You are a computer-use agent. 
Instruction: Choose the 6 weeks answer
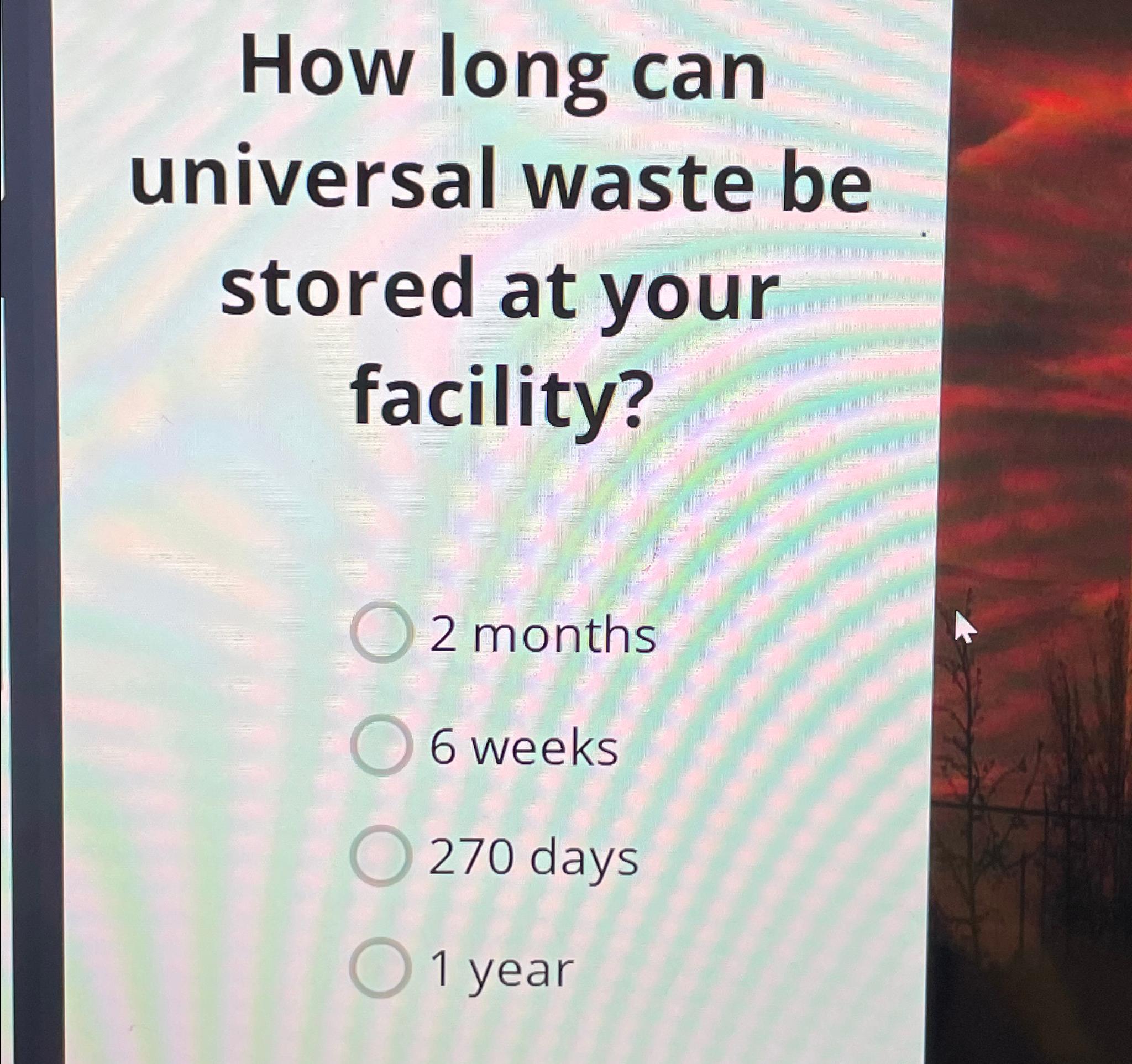tap(381, 745)
